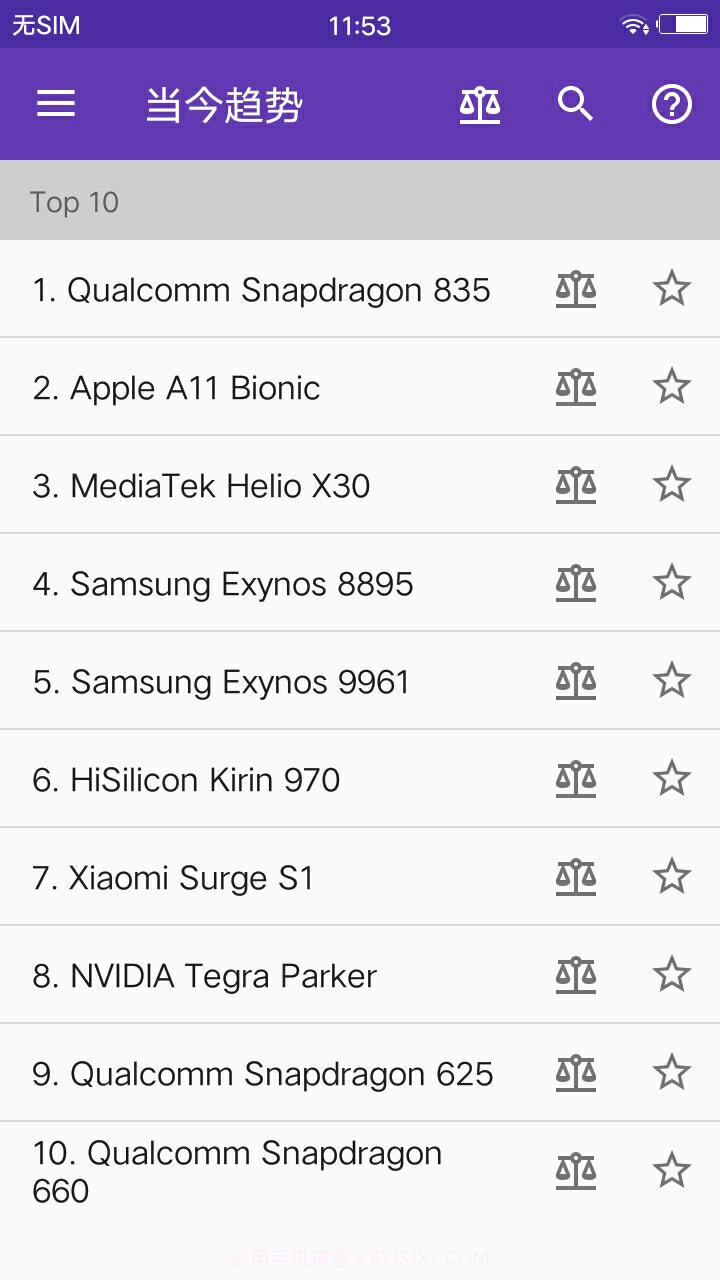The width and height of the screenshot is (720, 1280).
Task: Open the help question mark icon
Action: click(x=672, y=104)
